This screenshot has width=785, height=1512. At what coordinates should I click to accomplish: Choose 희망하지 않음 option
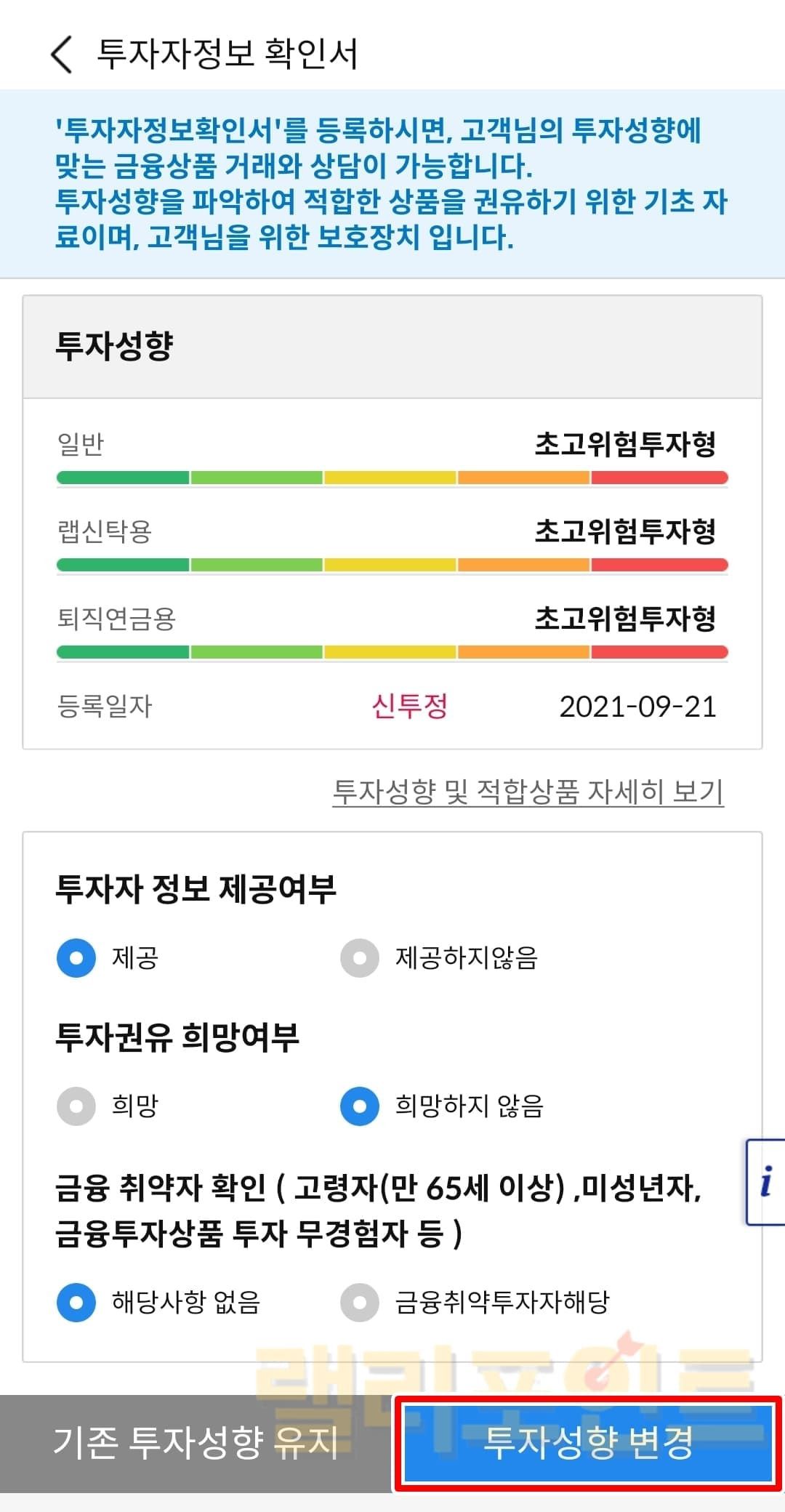click(x=360, y=1106)
